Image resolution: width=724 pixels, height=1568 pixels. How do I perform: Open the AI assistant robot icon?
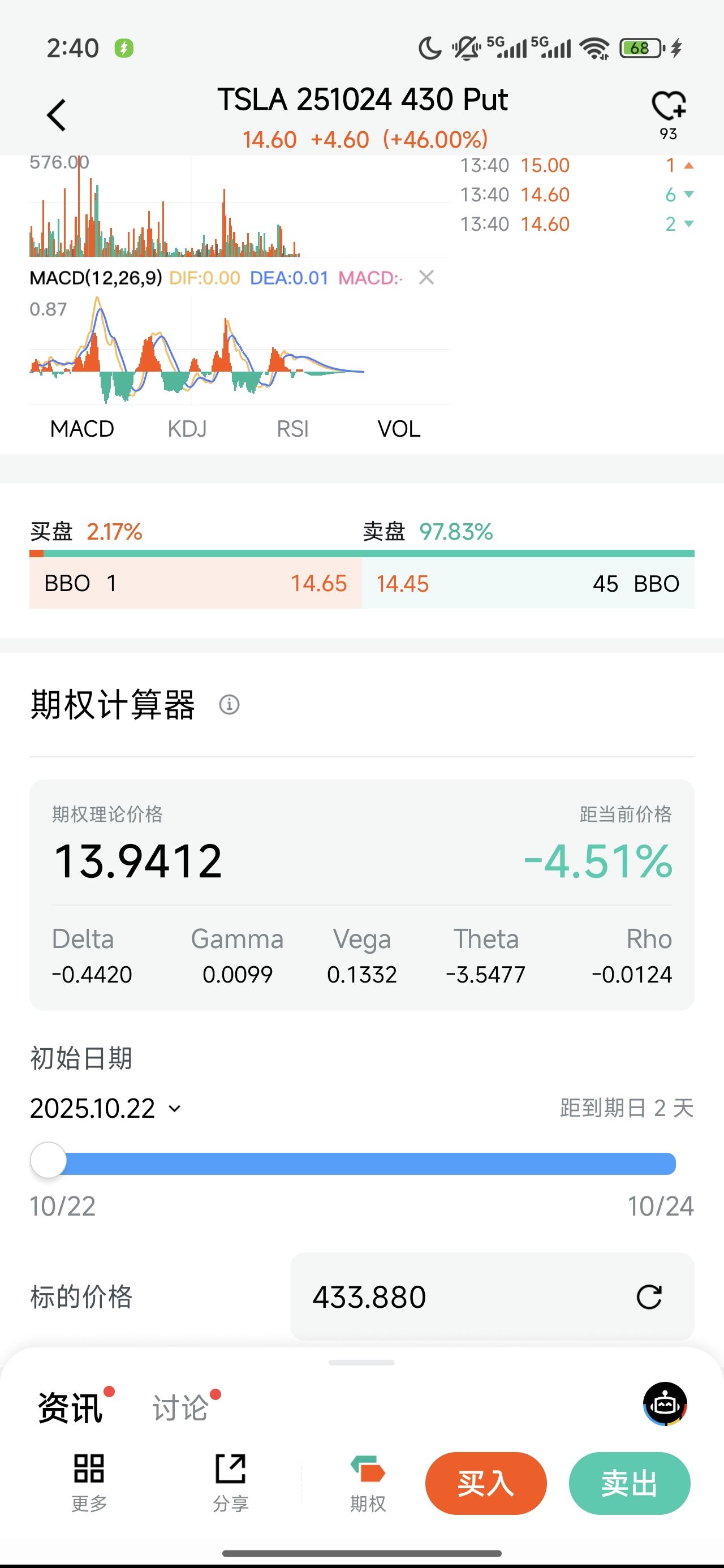[664, 1405]
